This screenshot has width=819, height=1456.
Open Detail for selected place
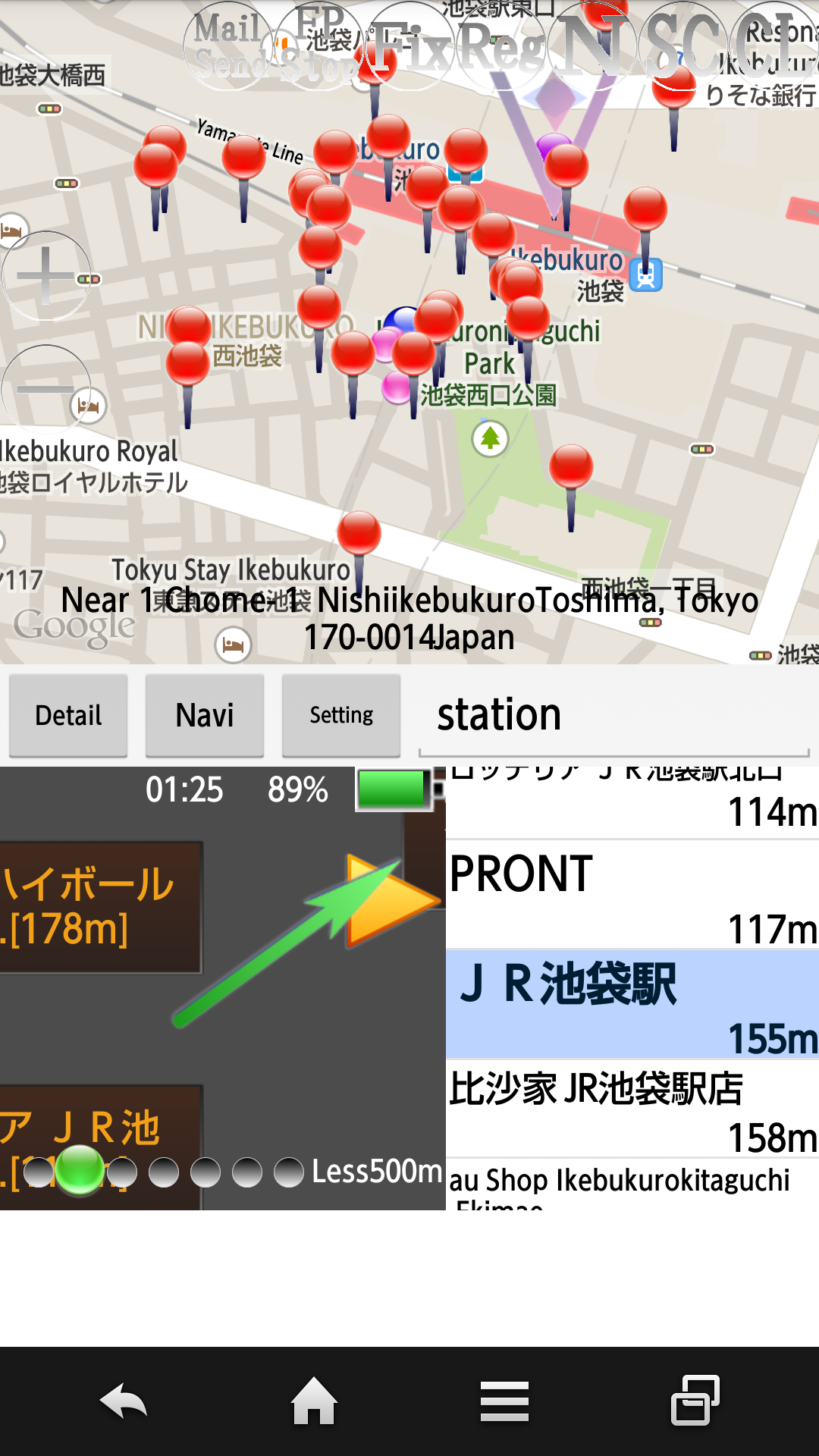tap(68, 715)
